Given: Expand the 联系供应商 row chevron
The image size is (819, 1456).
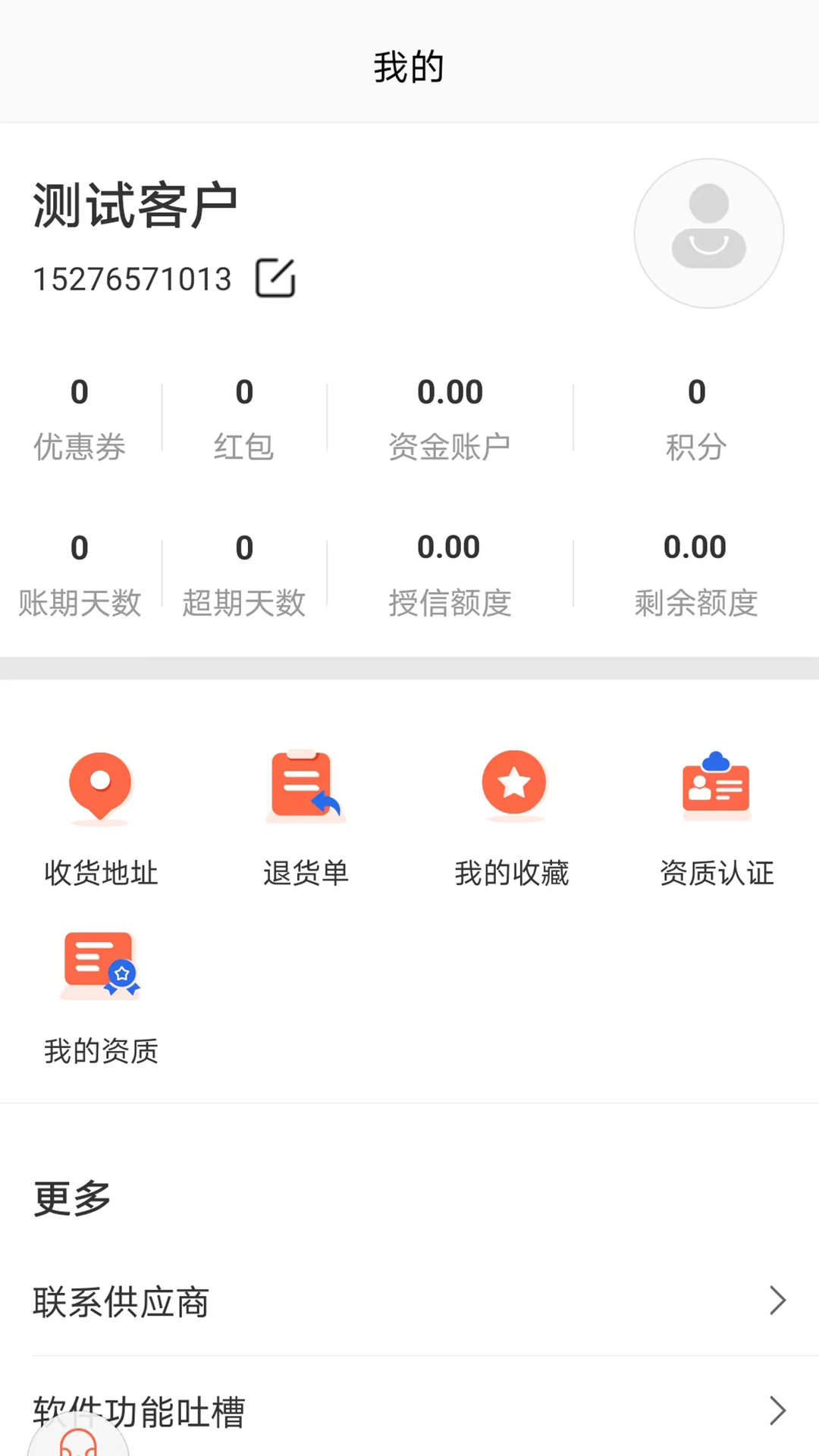Looking at the screenshot, I should pyautogui.click(x=777, y=1301).
